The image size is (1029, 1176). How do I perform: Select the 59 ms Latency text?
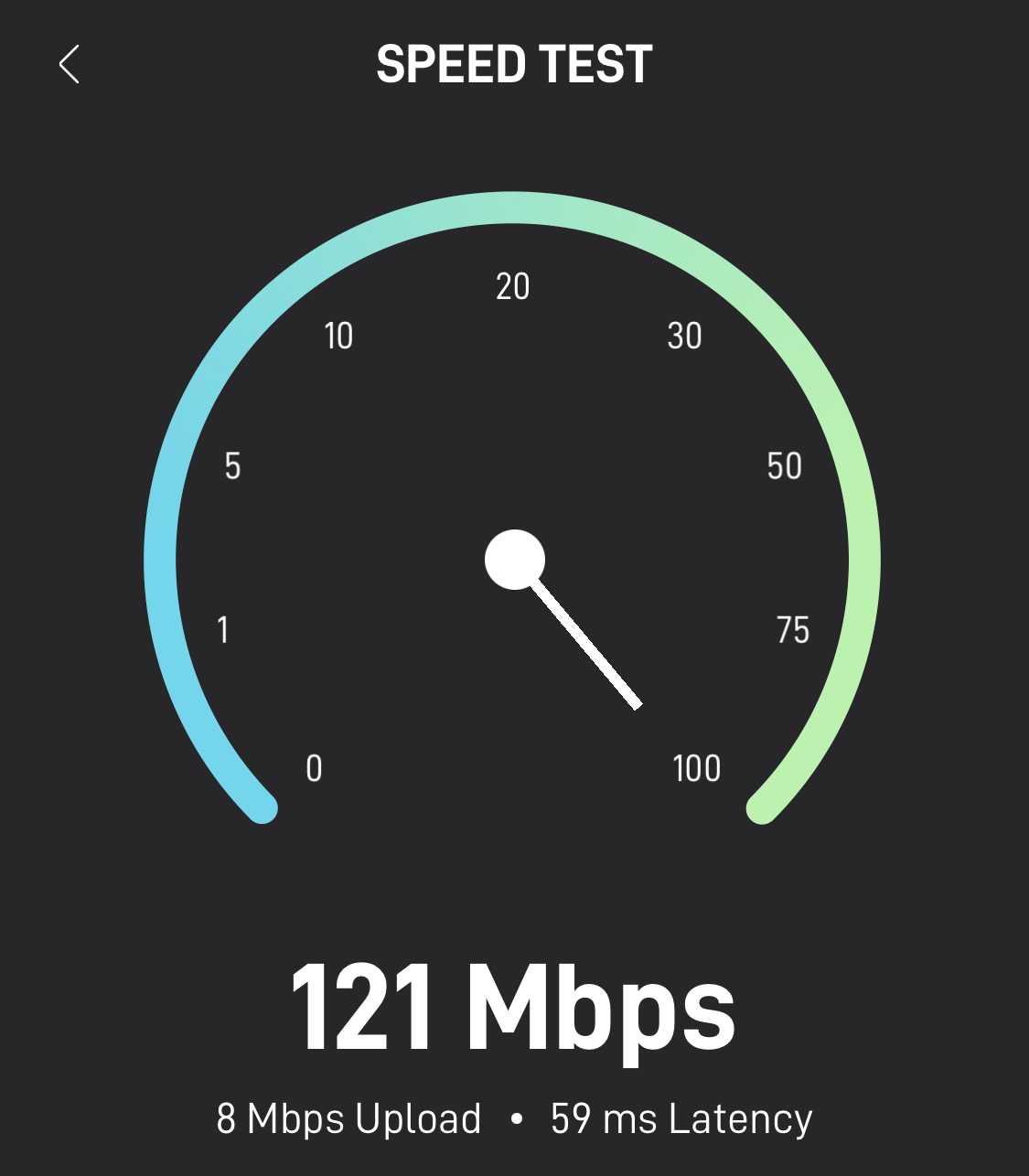coord(681,1117)
